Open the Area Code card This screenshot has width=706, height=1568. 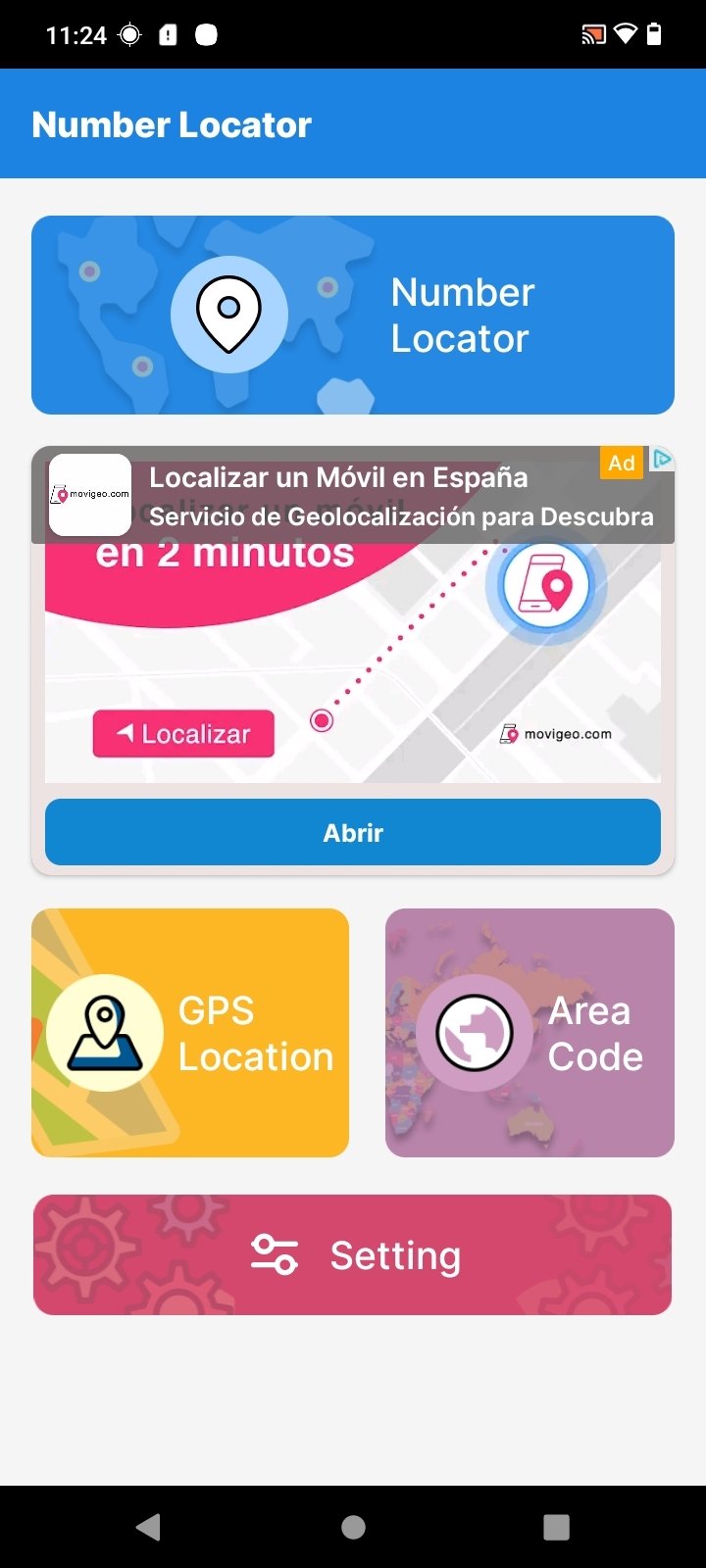click(x=529, y=1033)
